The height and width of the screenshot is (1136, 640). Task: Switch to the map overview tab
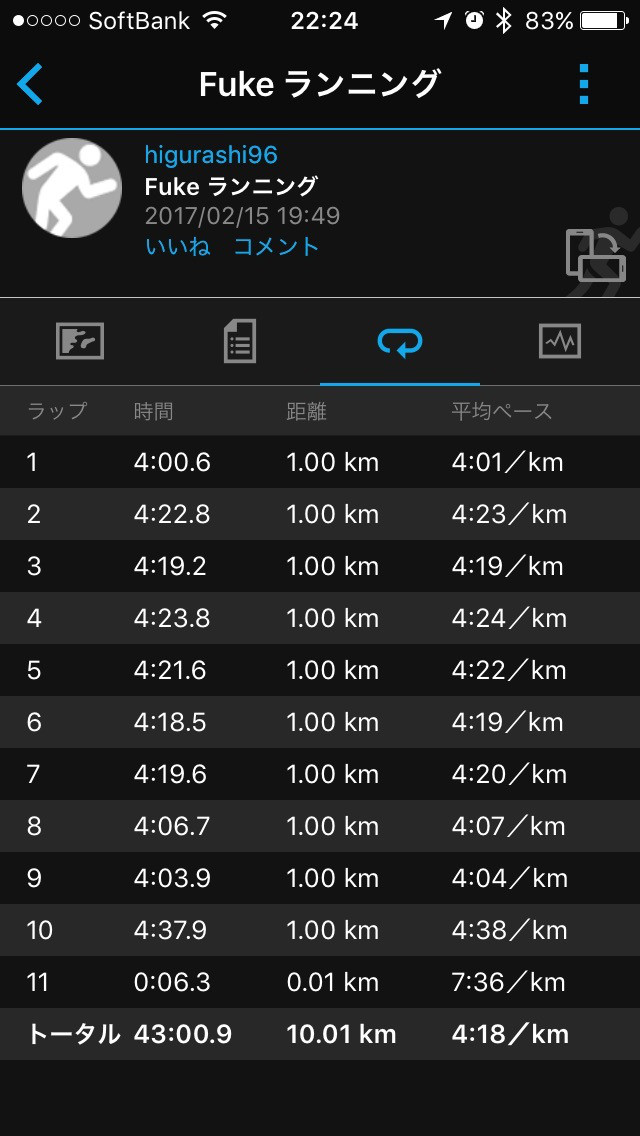[x=80, y=341]
